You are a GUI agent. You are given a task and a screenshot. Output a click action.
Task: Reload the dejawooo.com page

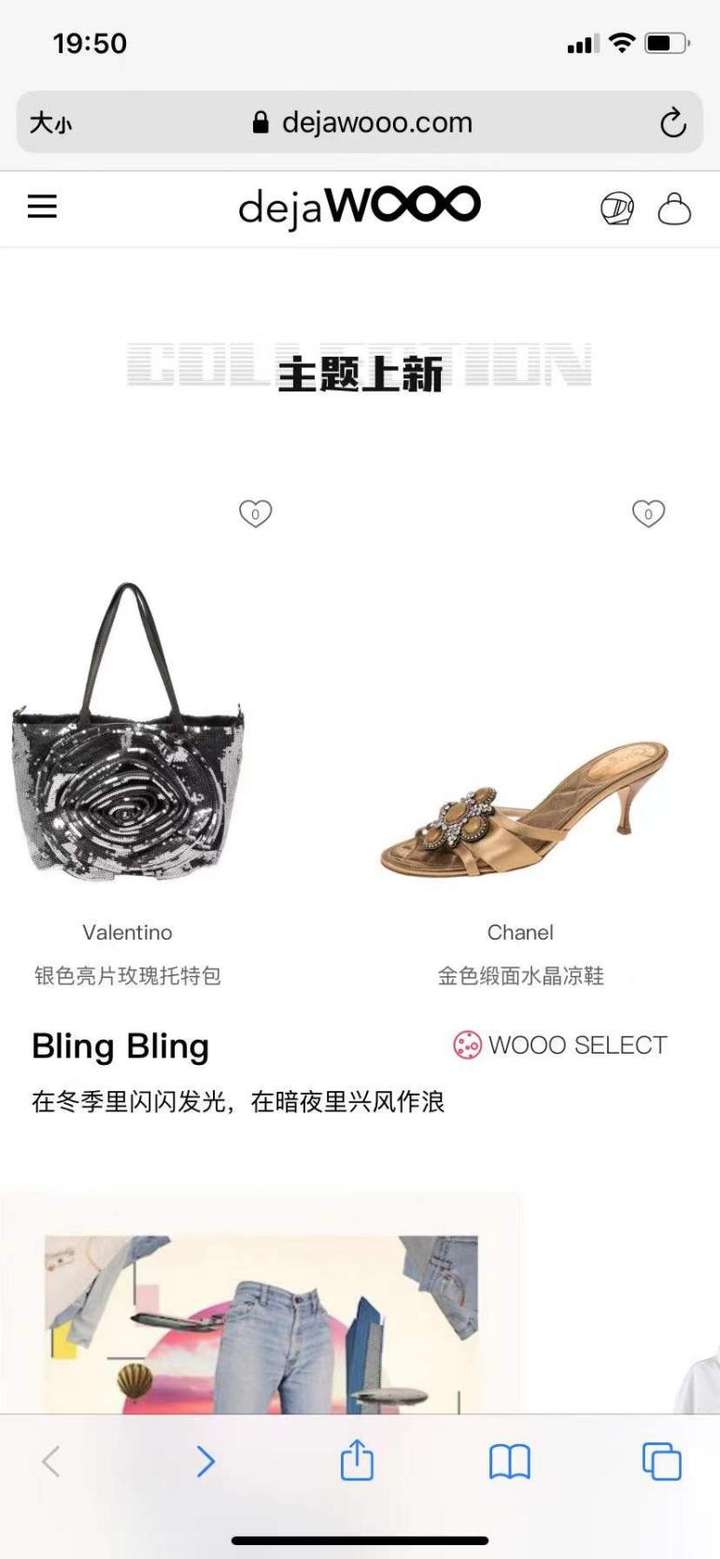tap(673, 123)
